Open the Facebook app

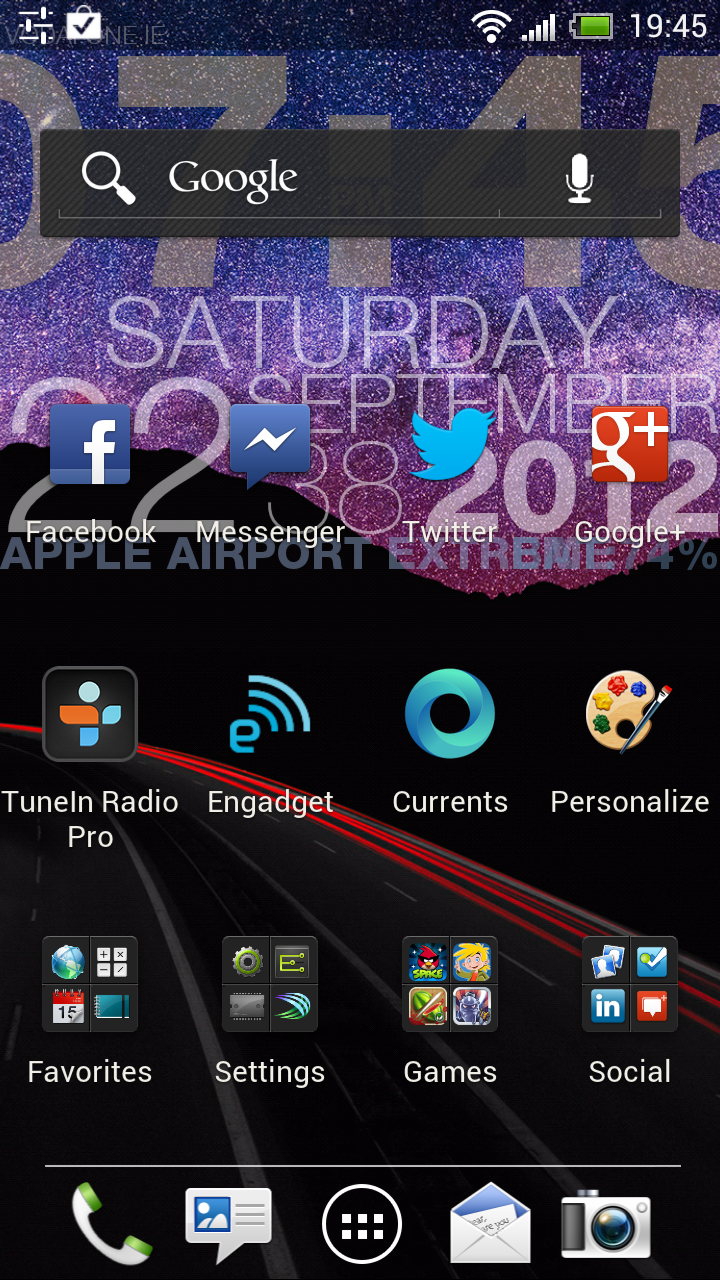pos(90,445)
